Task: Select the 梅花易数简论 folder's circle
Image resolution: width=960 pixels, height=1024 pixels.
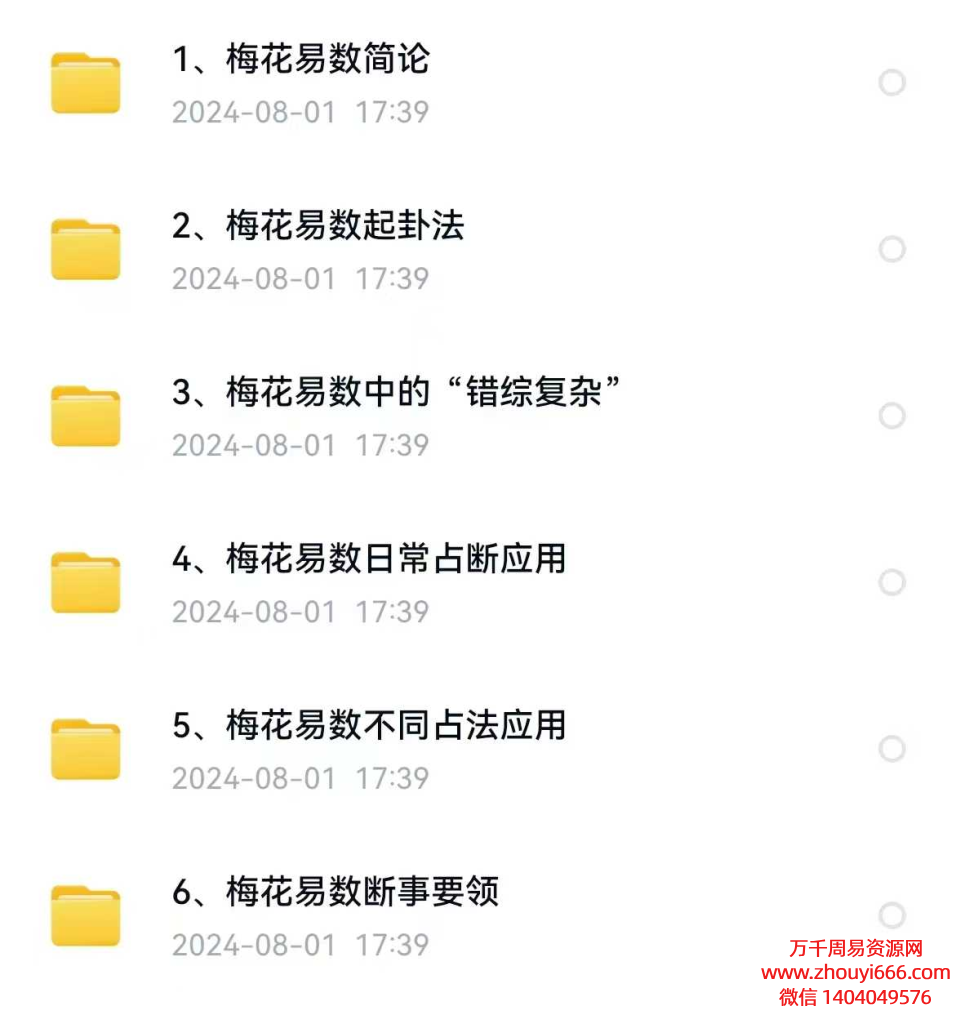Action: point(892,82)
